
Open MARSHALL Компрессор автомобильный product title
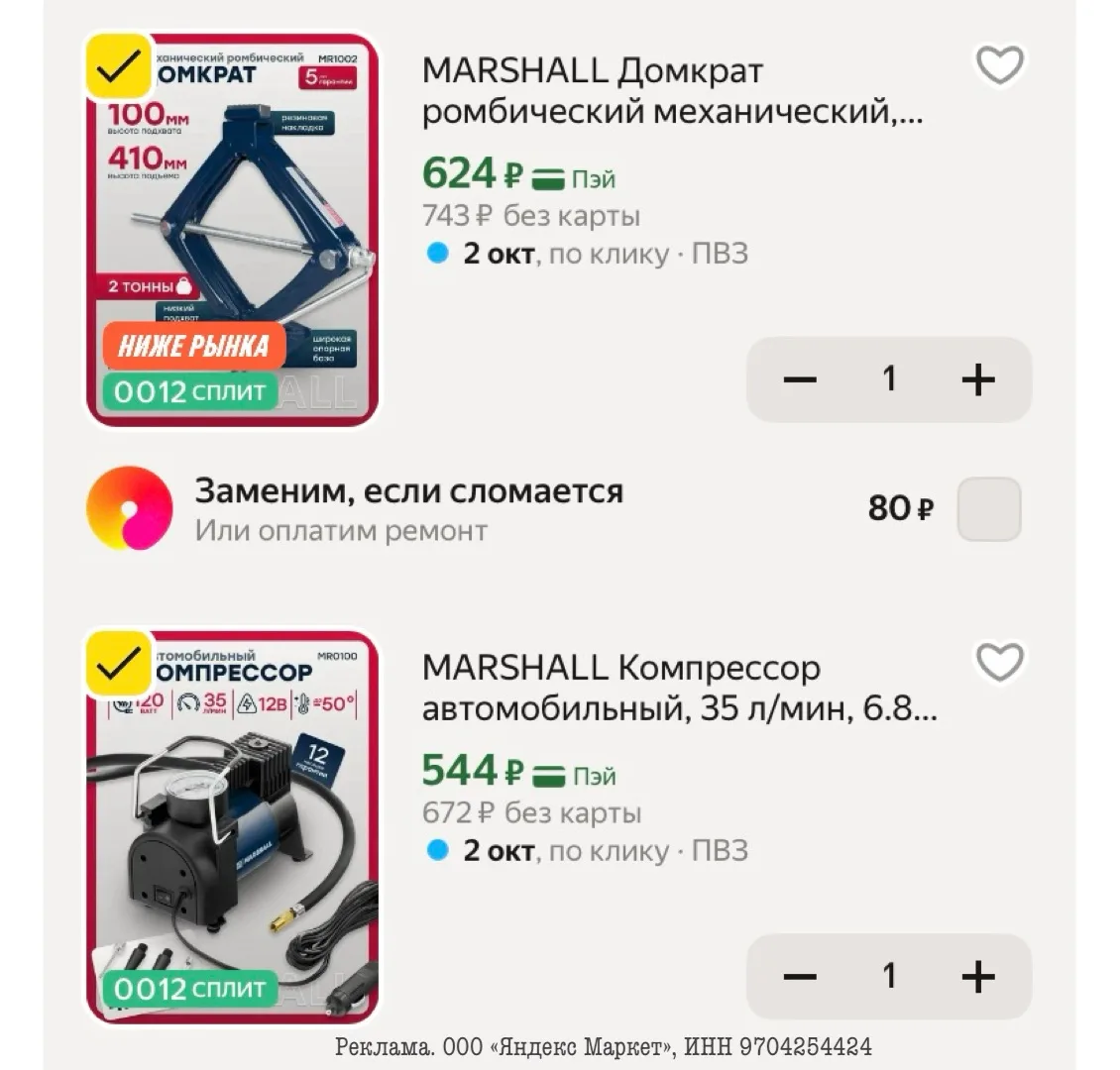(x=679, y=689)
